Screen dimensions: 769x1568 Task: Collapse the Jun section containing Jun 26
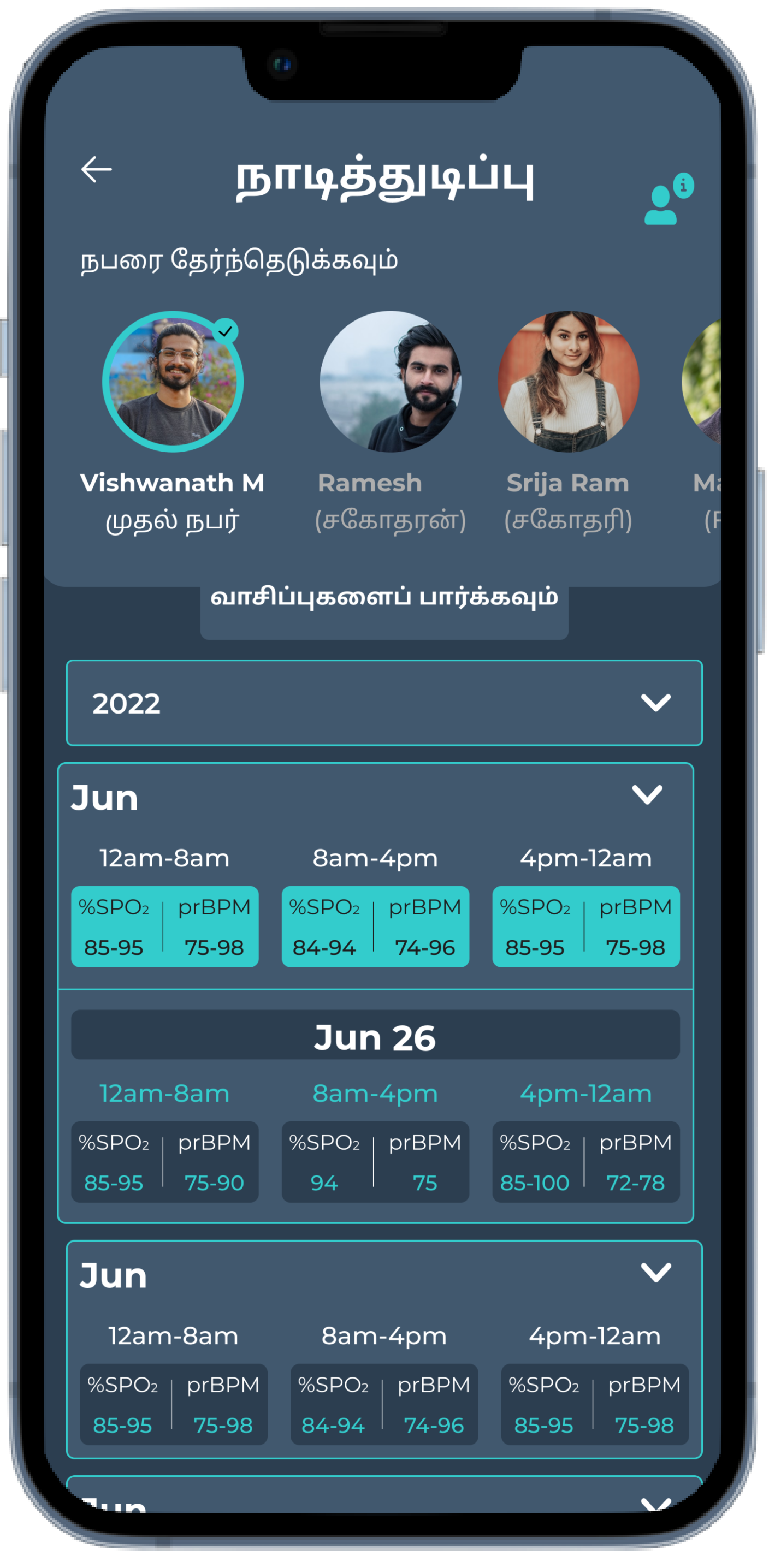click(x=647, y=795)
